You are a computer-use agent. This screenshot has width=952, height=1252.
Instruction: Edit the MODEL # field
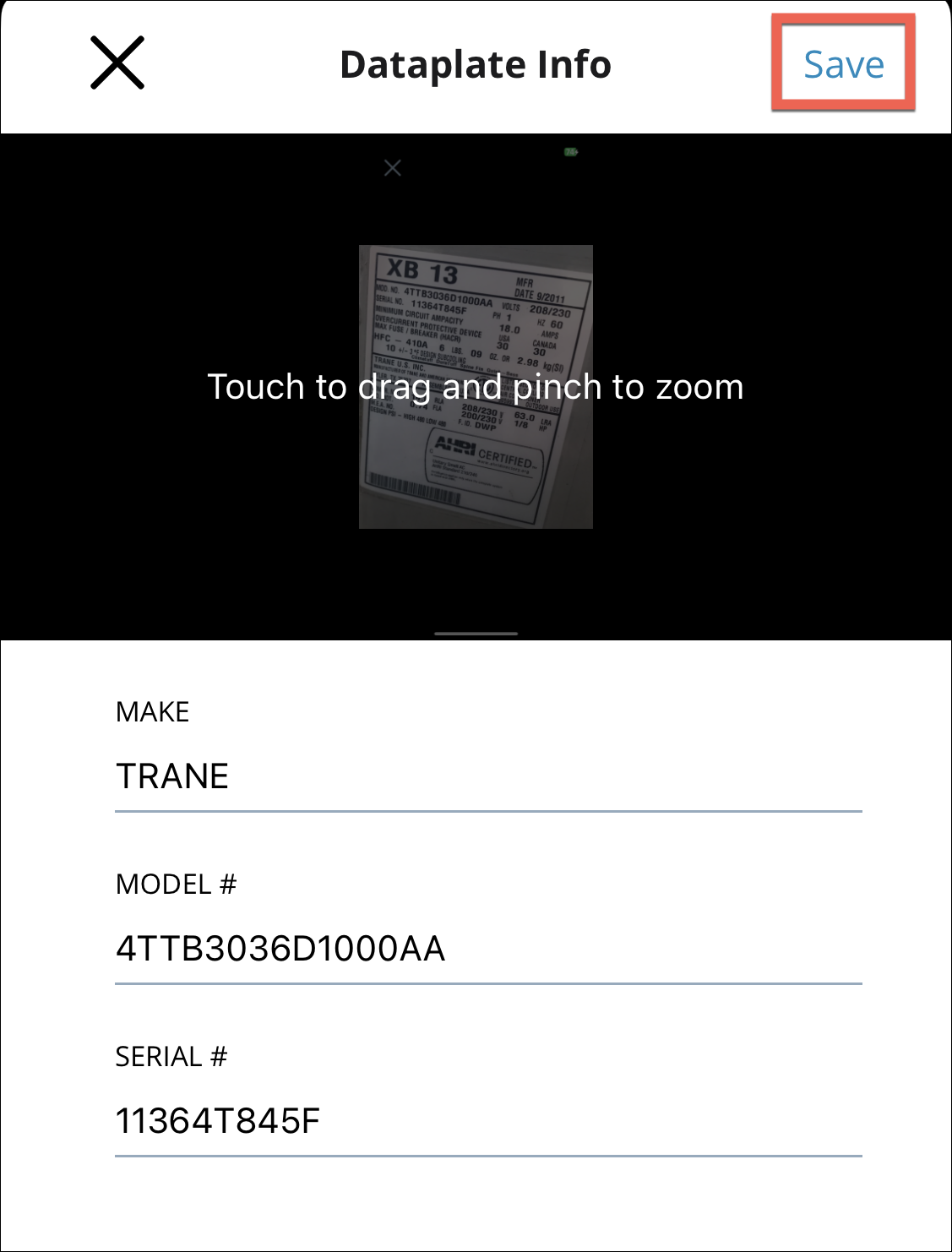[487, 949]
